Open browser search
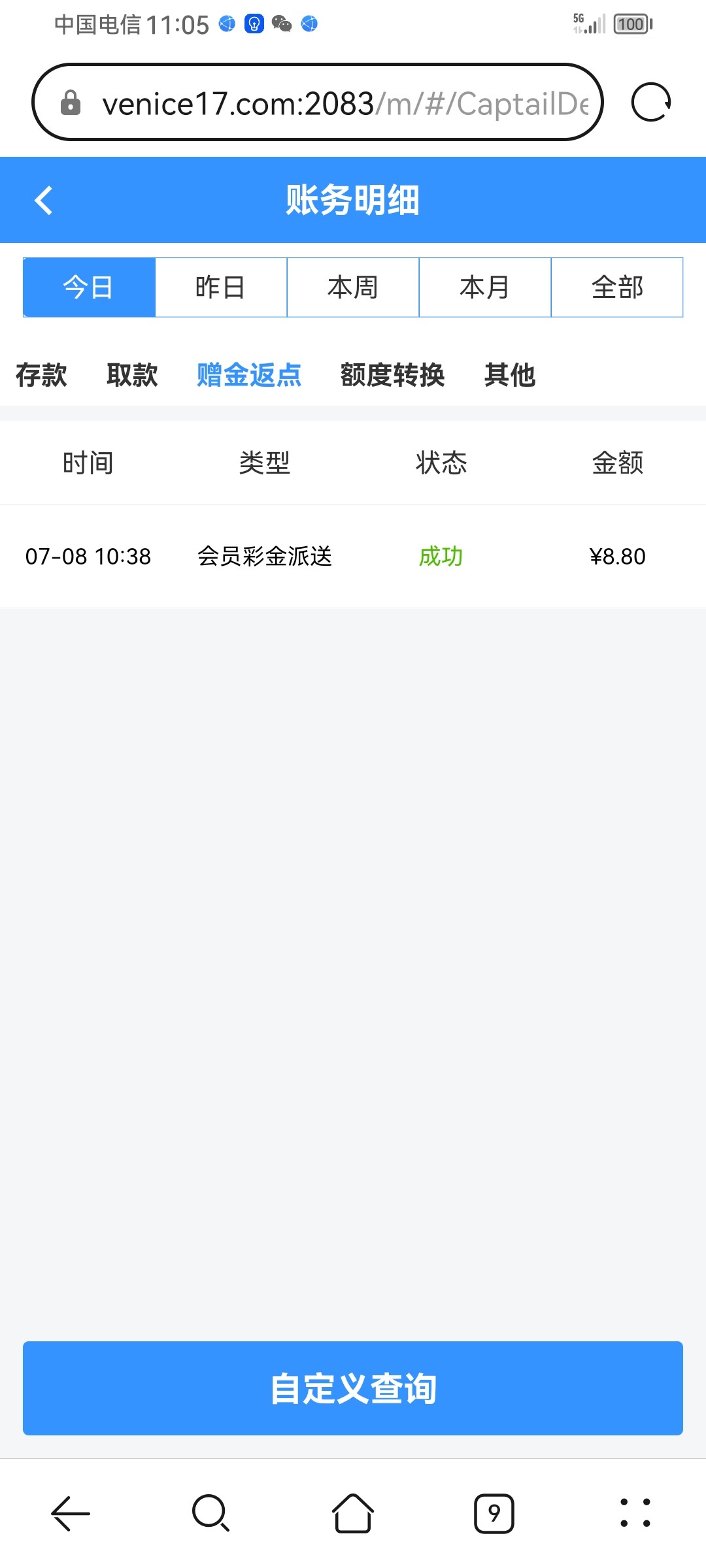 (210, 1513)
